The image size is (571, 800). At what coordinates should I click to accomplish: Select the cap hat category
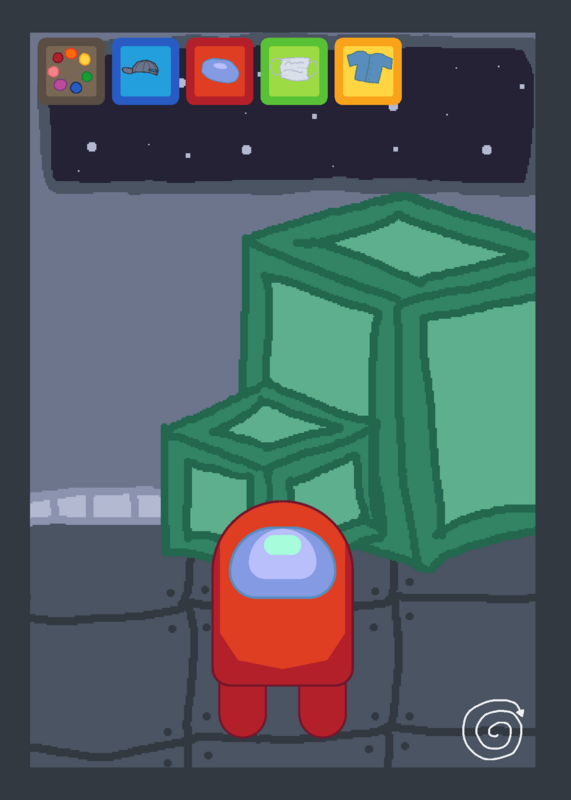(x=145, y=71)
